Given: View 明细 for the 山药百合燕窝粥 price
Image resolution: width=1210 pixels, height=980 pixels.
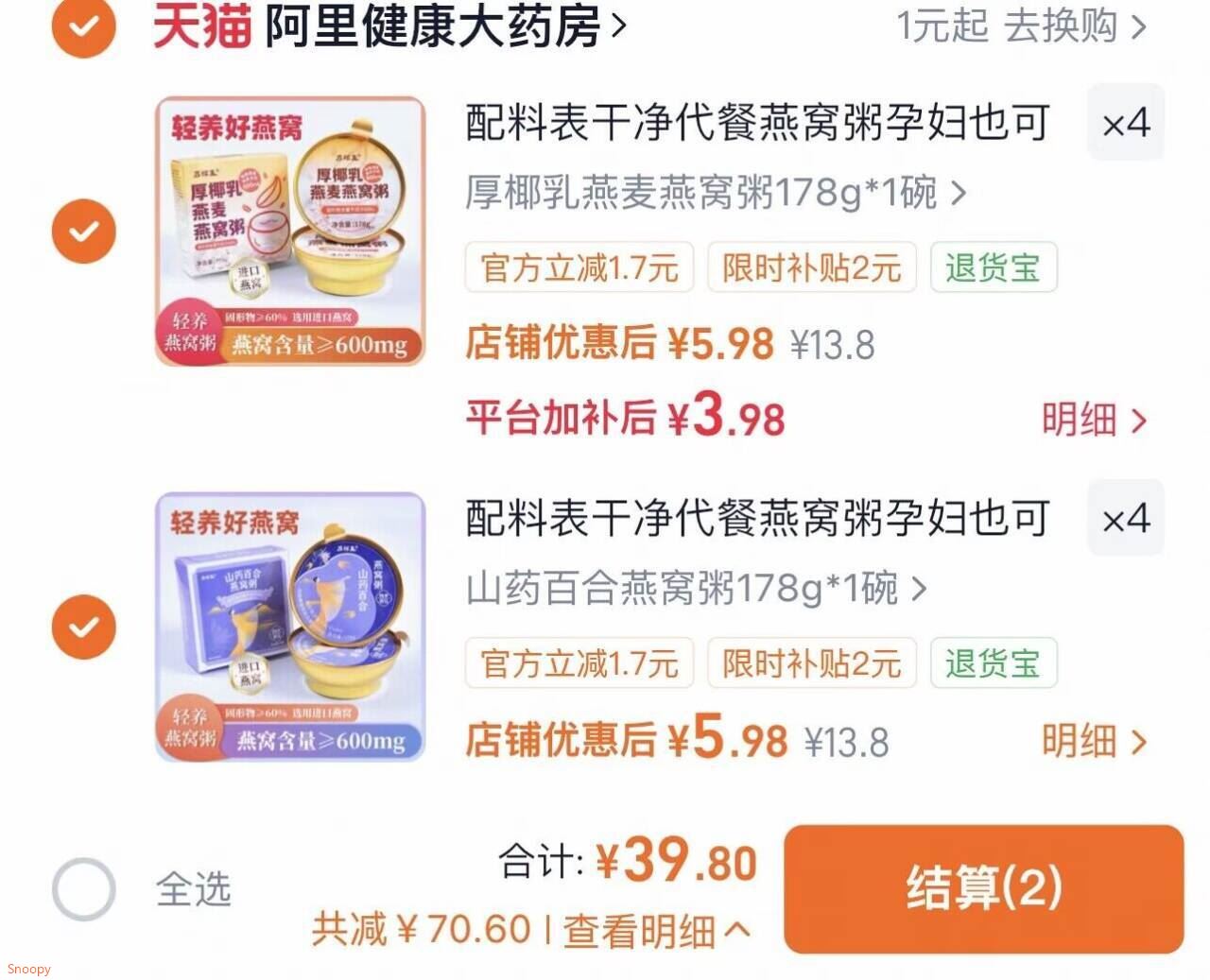Looking at the screenshot, I should (x=1093, y=741).
